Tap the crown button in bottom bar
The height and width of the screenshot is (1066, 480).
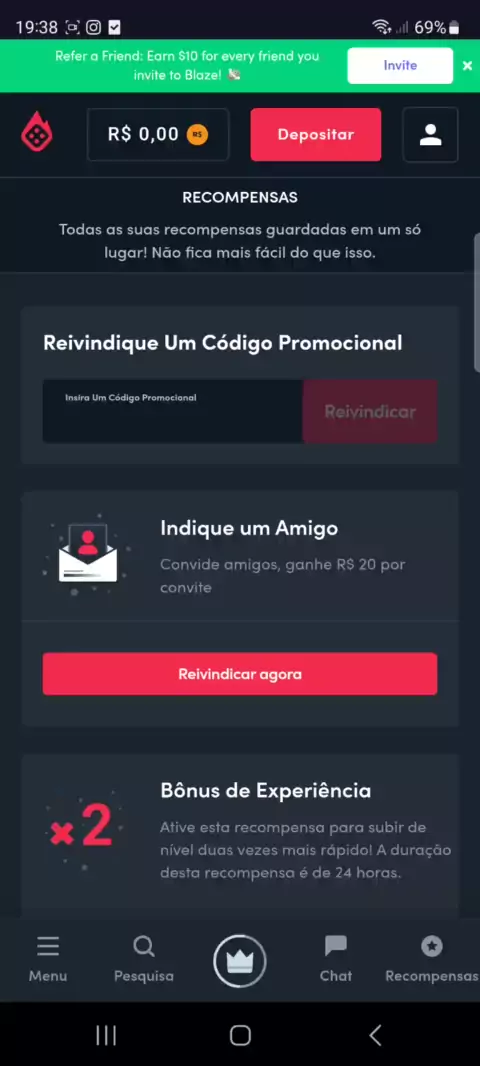pos(239,961)
